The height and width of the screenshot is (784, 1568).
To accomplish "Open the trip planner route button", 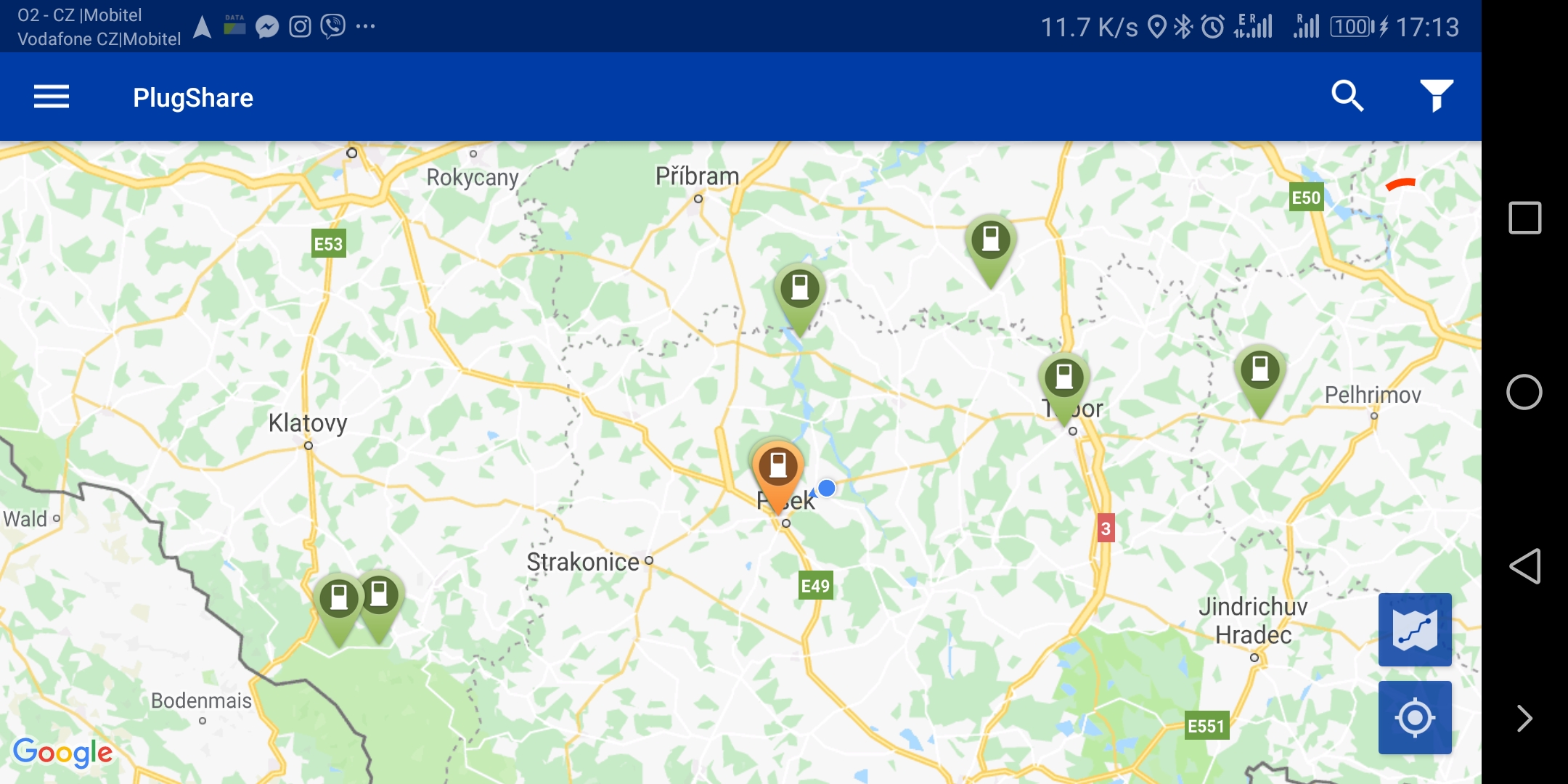I will coord(1415,630).
